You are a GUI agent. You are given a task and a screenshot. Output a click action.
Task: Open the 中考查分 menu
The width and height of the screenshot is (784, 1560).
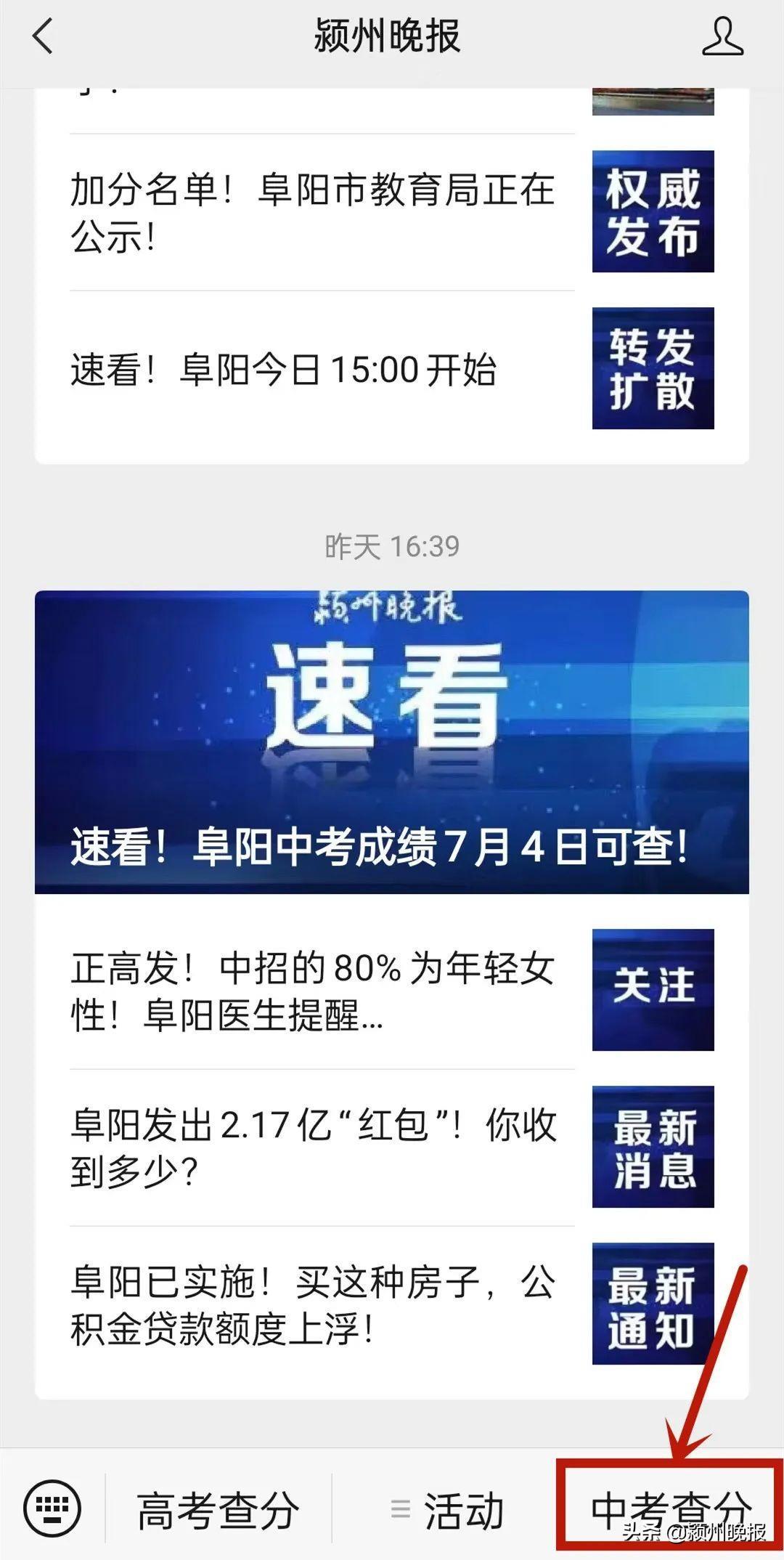[669, 1506]
